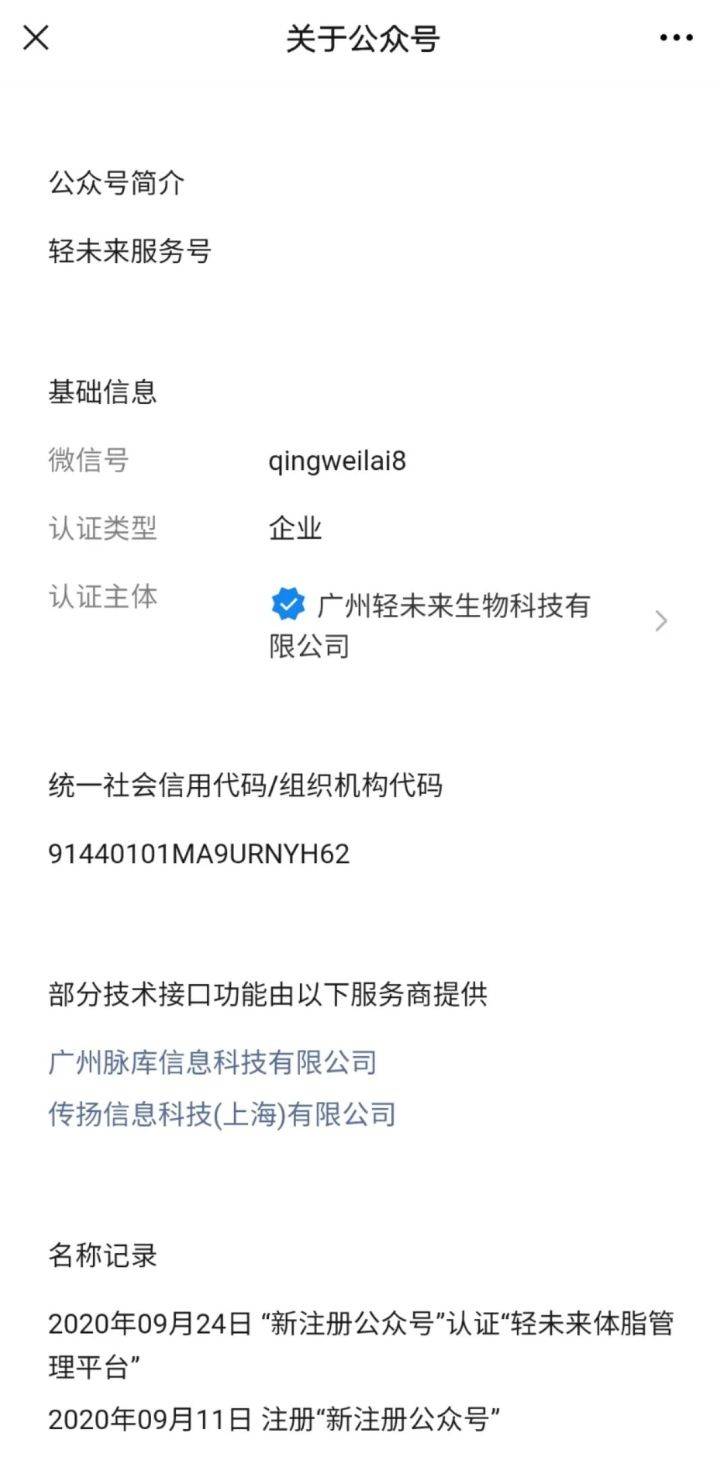Close the 关于公众号 page

[36, 38]
